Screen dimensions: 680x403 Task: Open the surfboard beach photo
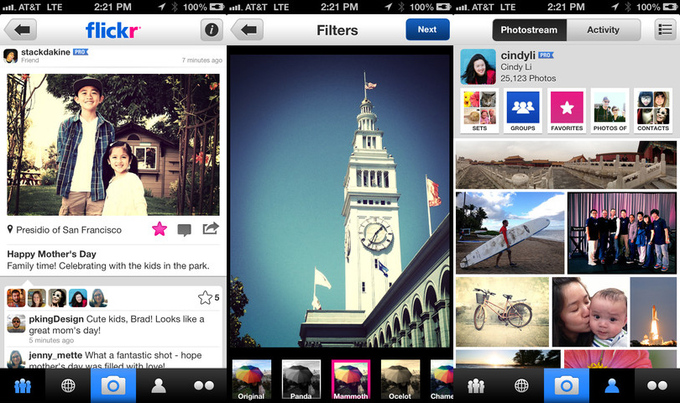(x=509, y=232)
